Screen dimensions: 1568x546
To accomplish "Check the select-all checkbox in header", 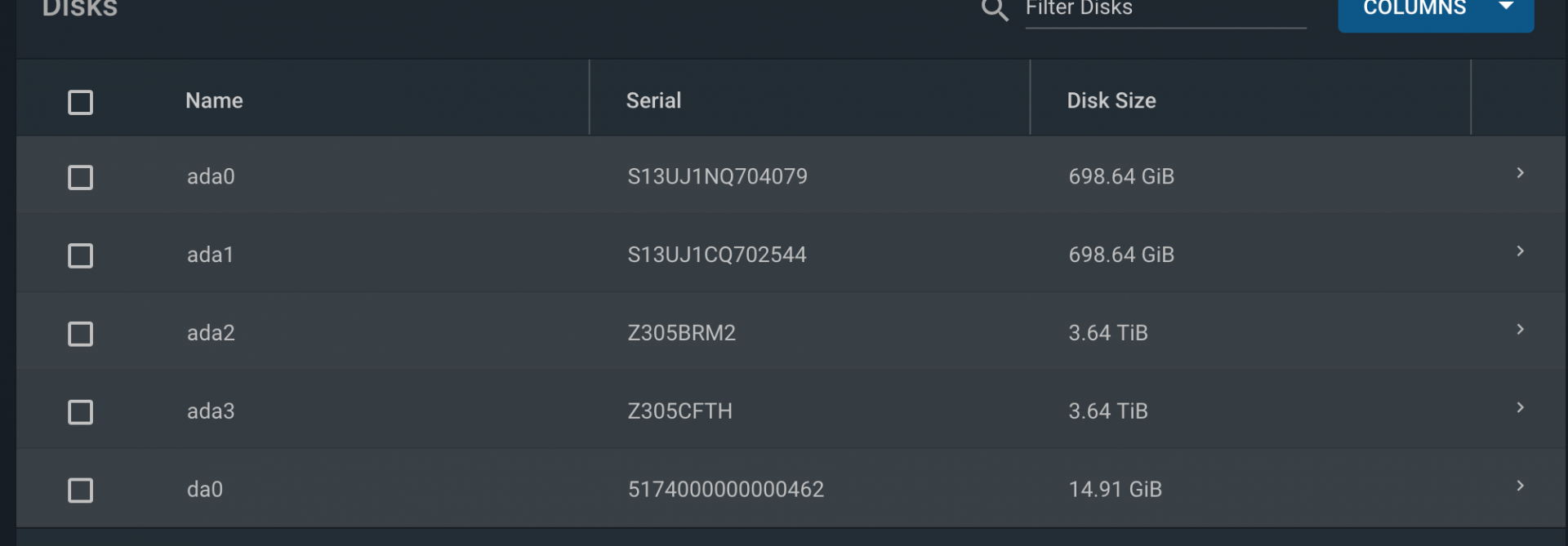I will pos(80,102).
